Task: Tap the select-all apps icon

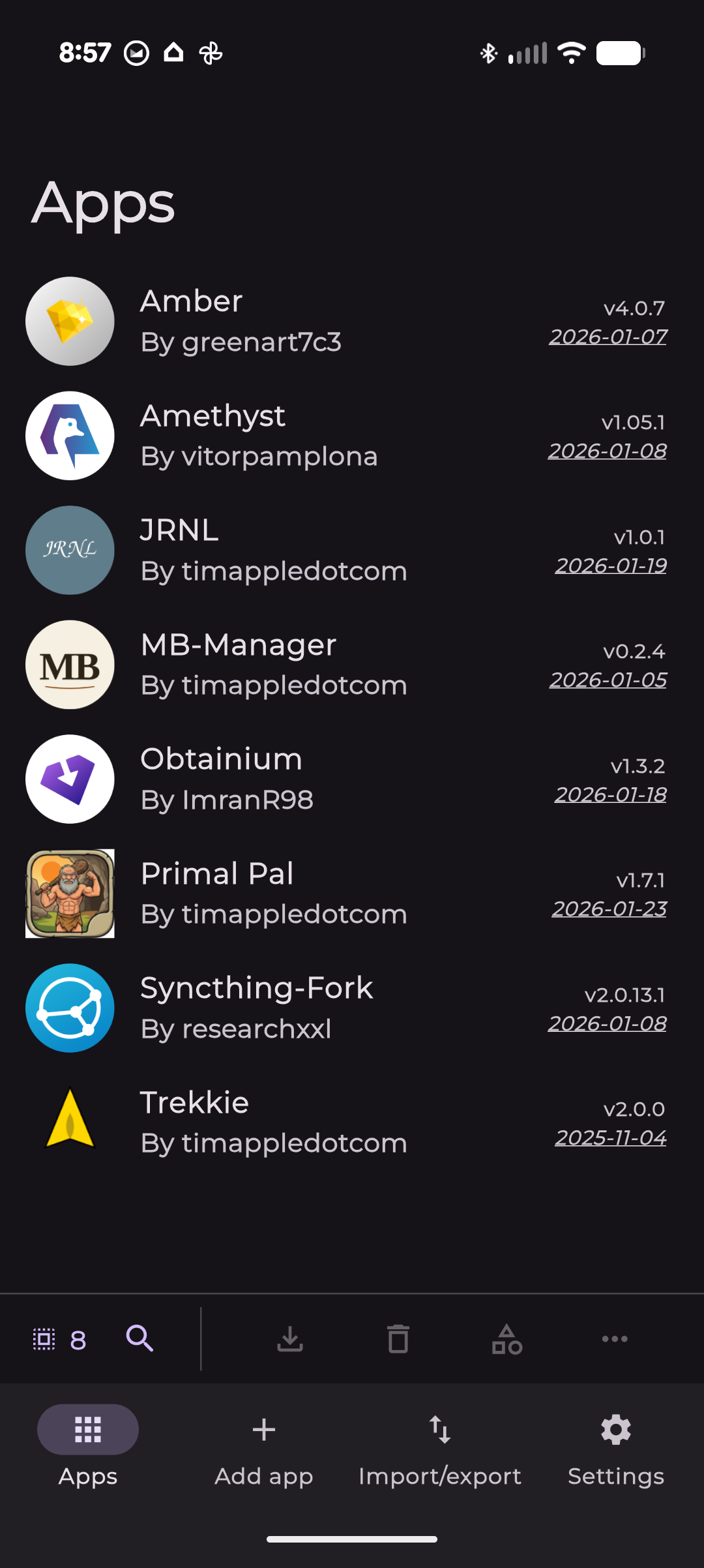Action: (x=44, y=1340)
